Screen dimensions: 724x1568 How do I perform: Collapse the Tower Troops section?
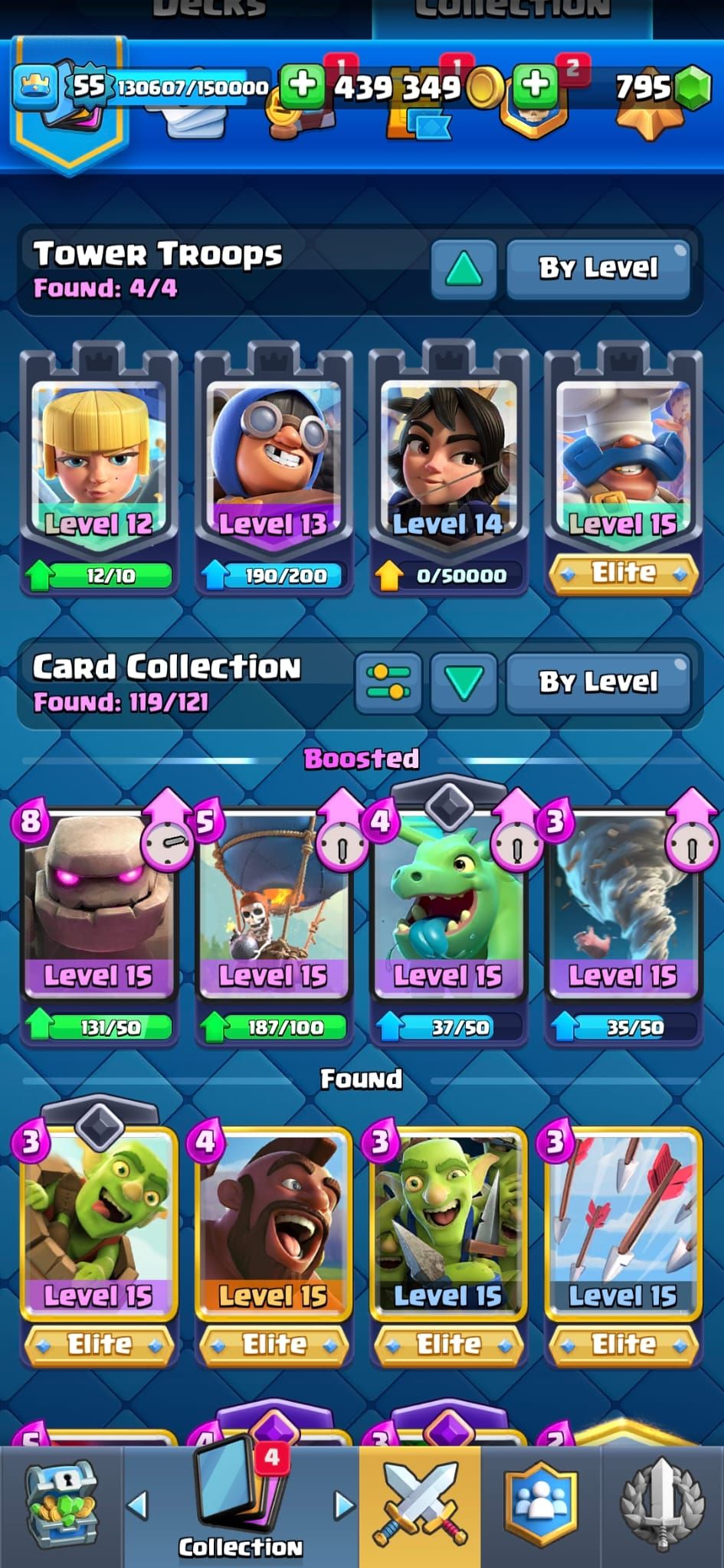(x=464, y=269)
